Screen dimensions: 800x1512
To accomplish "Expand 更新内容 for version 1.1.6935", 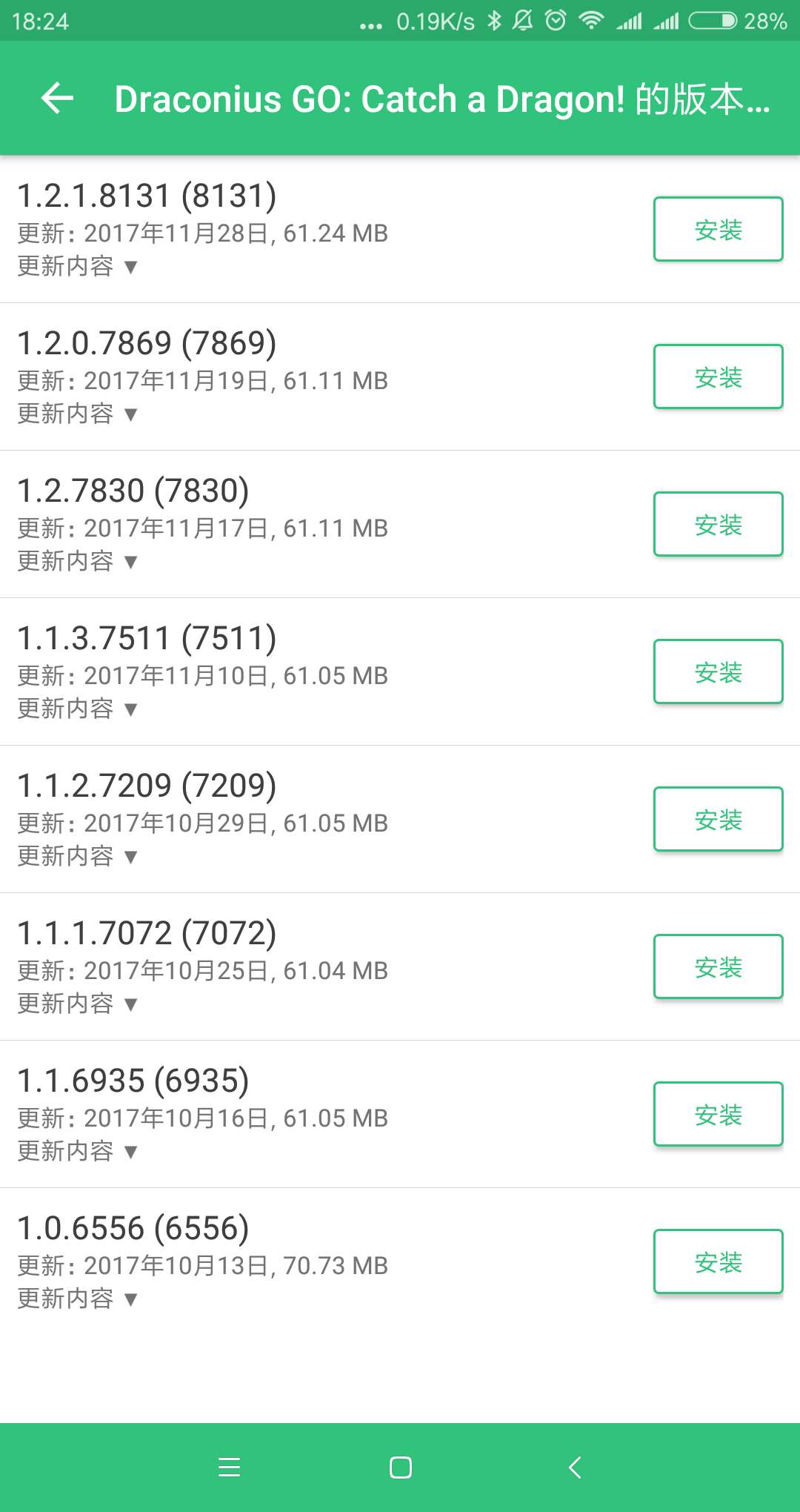I will [x=78, y=1151].
